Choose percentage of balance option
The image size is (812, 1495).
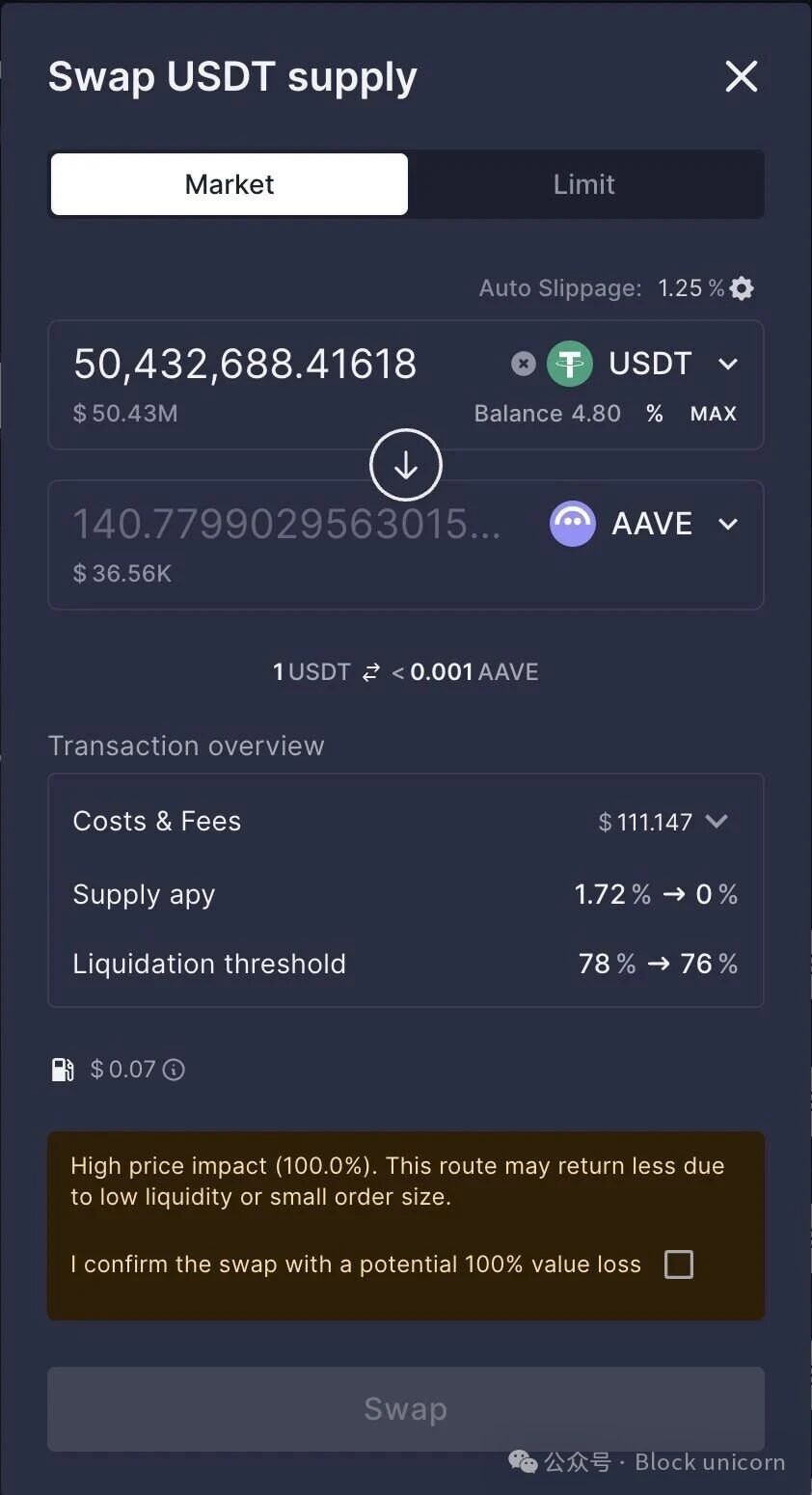pos(655,414)
